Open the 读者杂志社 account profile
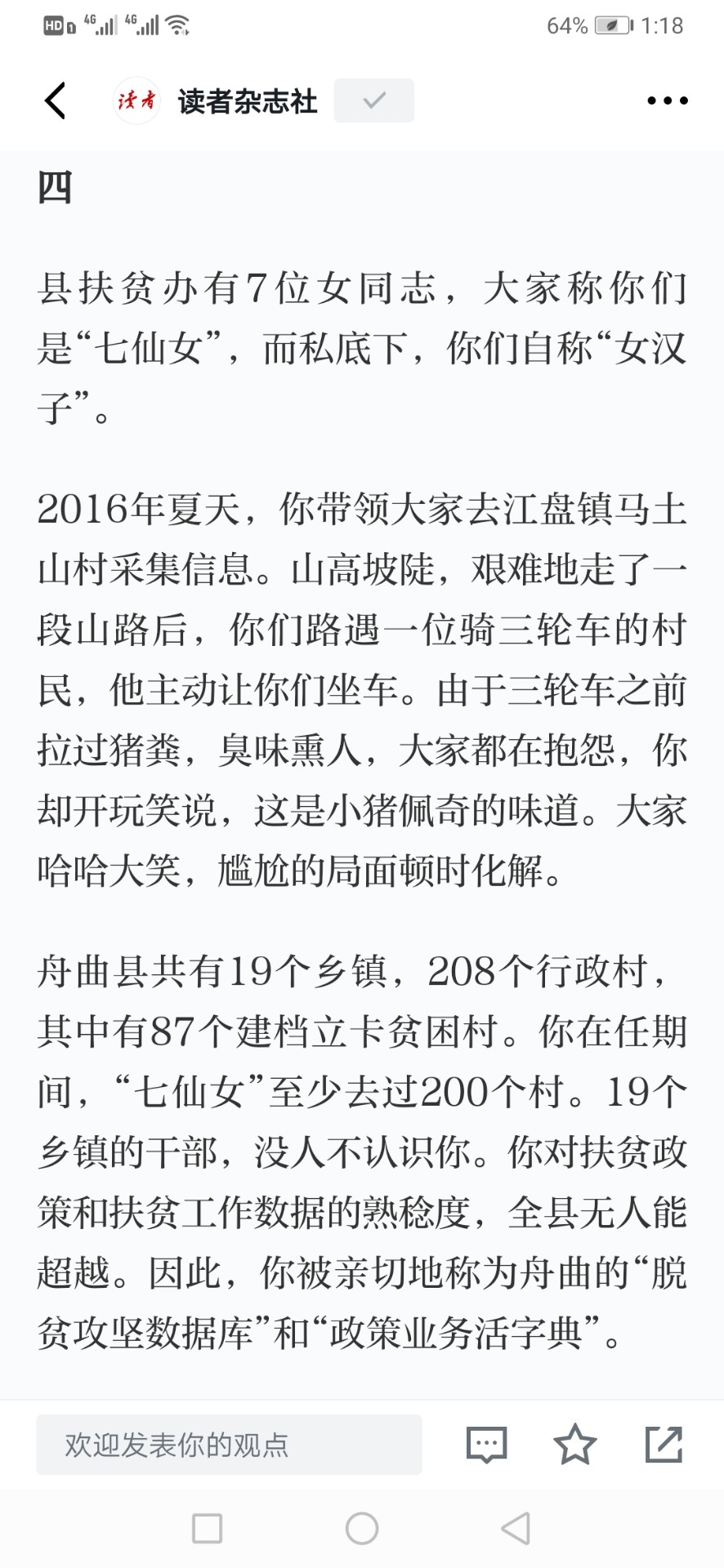724x1568 pixels. point(216,101)
